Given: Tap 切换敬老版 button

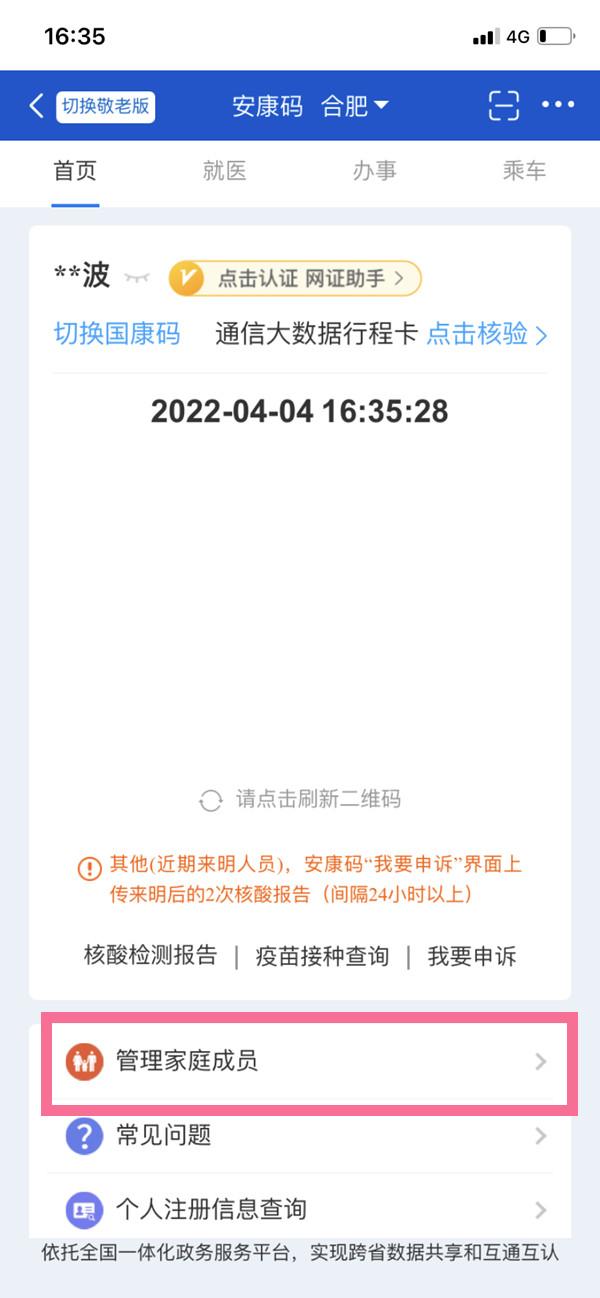Looking at the screenshot, I should pyautogui.click(x=105, y=106).
